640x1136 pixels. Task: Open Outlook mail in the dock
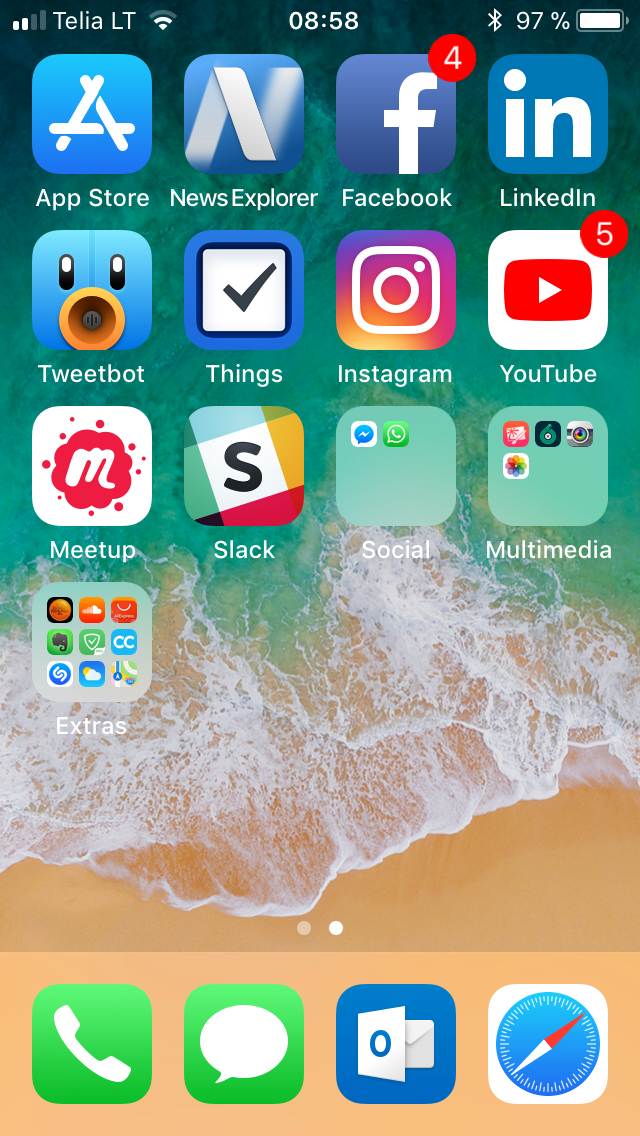pyautogui.click(x=396, y=1044)
